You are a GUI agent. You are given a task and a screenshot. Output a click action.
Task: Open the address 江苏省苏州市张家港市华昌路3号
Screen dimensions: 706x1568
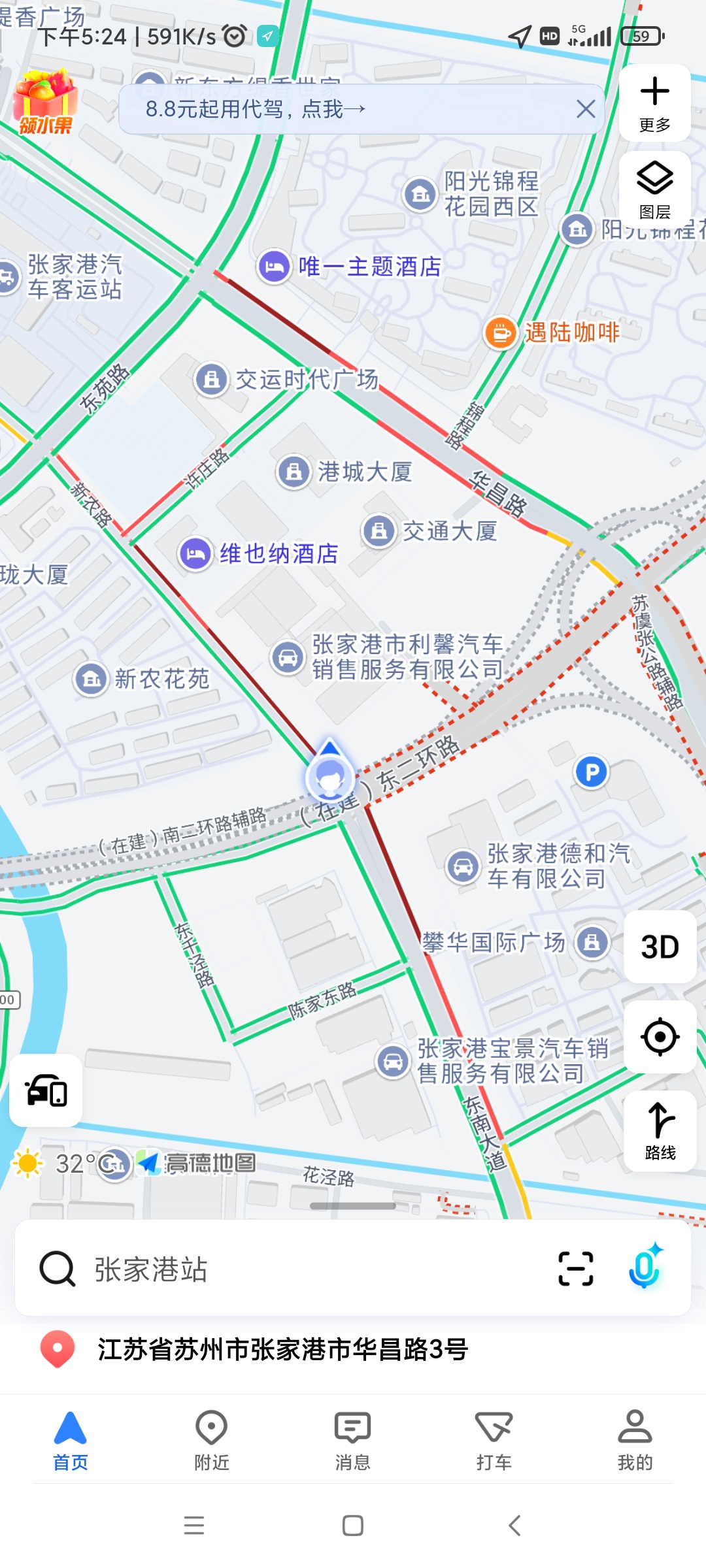(282, 1350)
